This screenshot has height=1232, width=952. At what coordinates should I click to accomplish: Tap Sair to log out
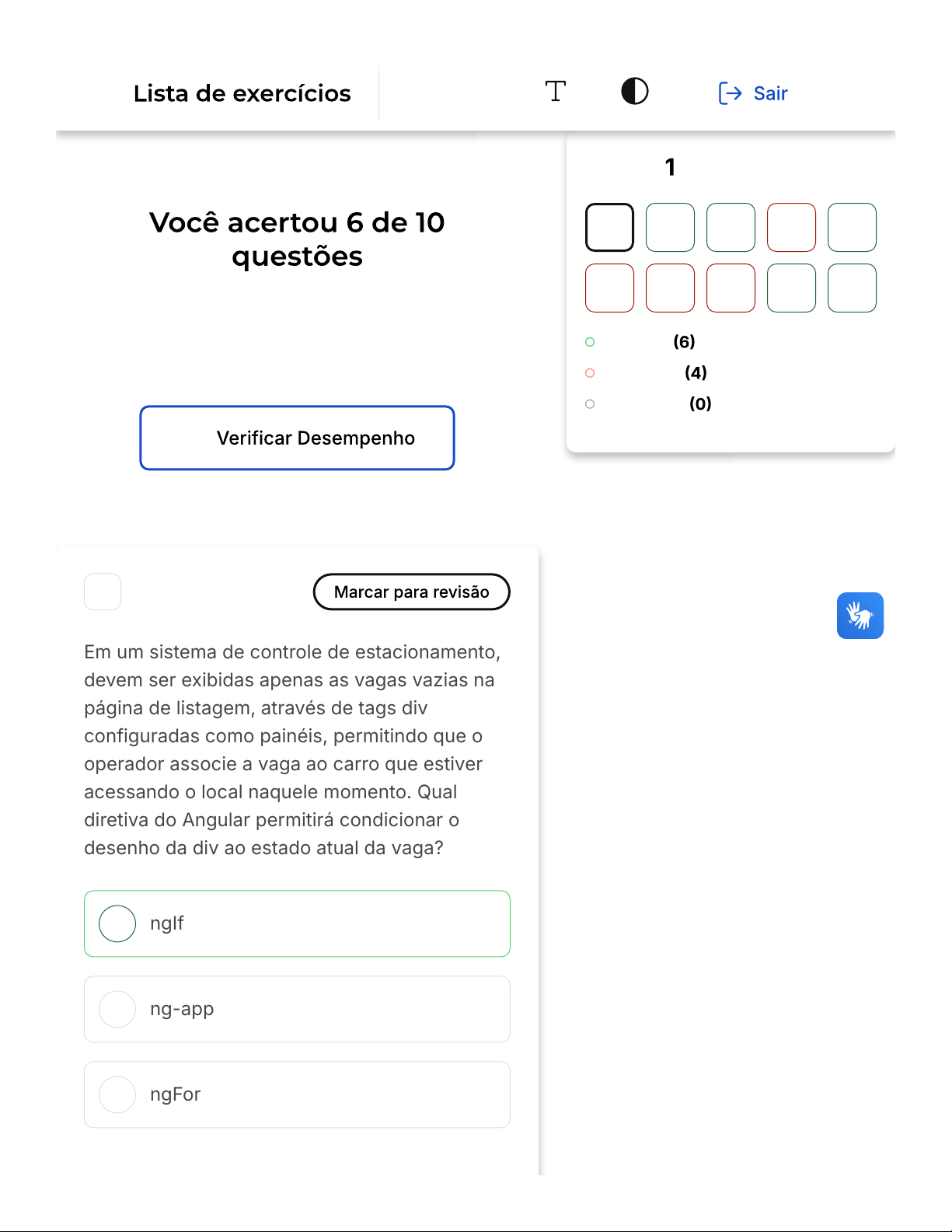pos(753,93)
